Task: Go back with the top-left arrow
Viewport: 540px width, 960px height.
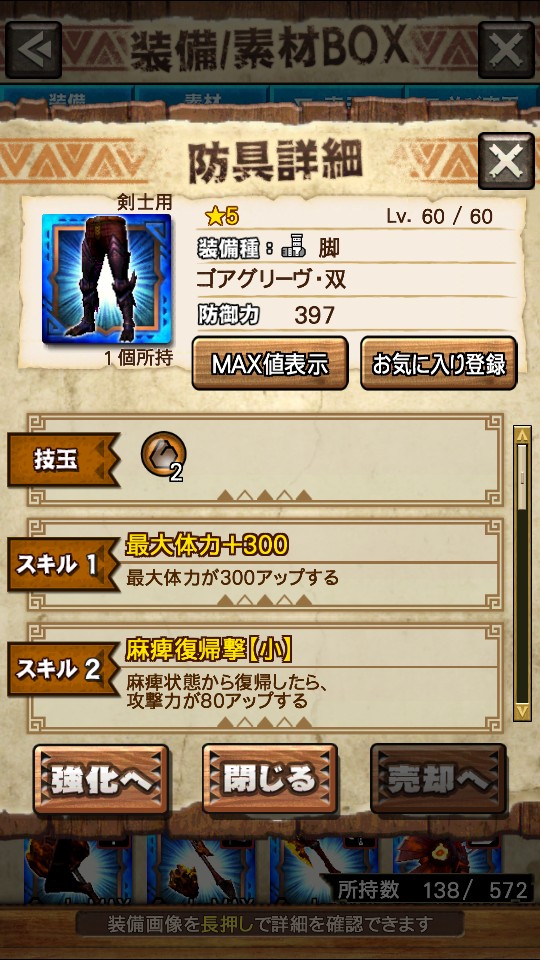Action: click(x=34, y=50)
